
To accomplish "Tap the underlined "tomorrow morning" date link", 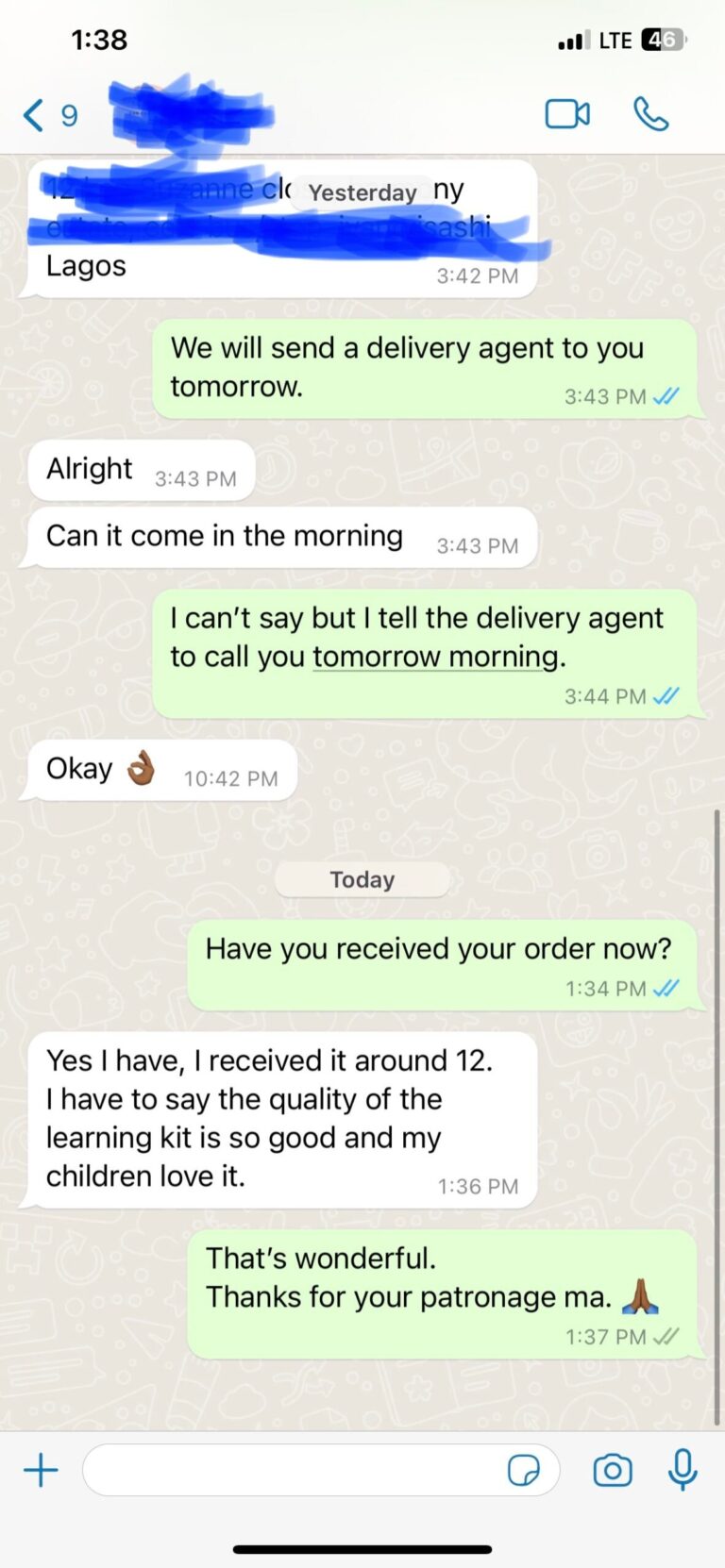I will (437, 657).
